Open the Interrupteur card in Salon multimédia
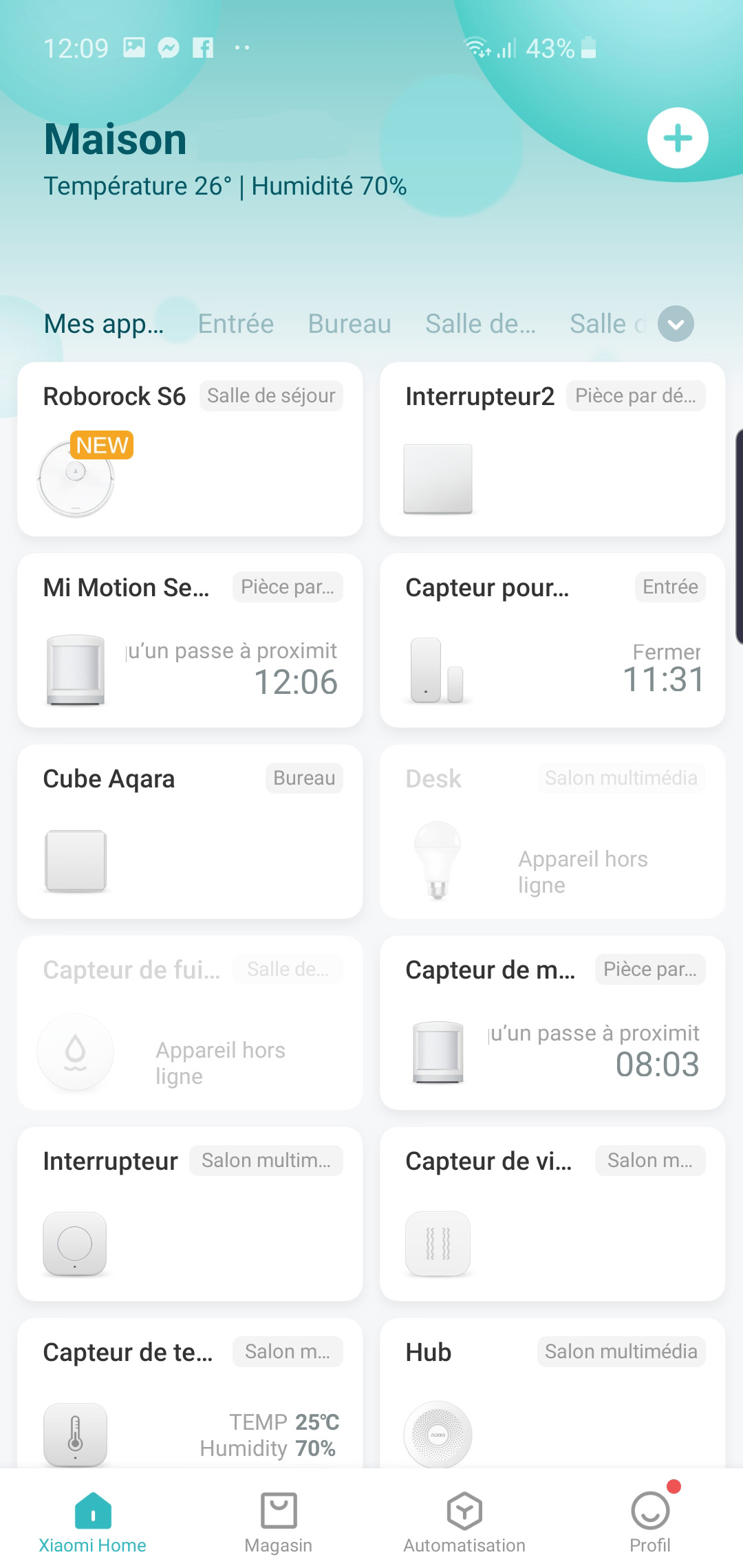The image size is (743, 1568). point(190,1215)
